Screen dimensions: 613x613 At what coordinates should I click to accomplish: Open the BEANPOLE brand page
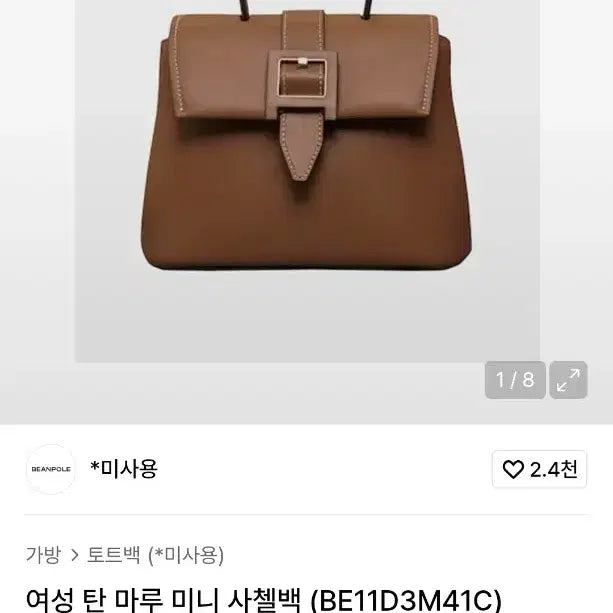tap(51, 469)
